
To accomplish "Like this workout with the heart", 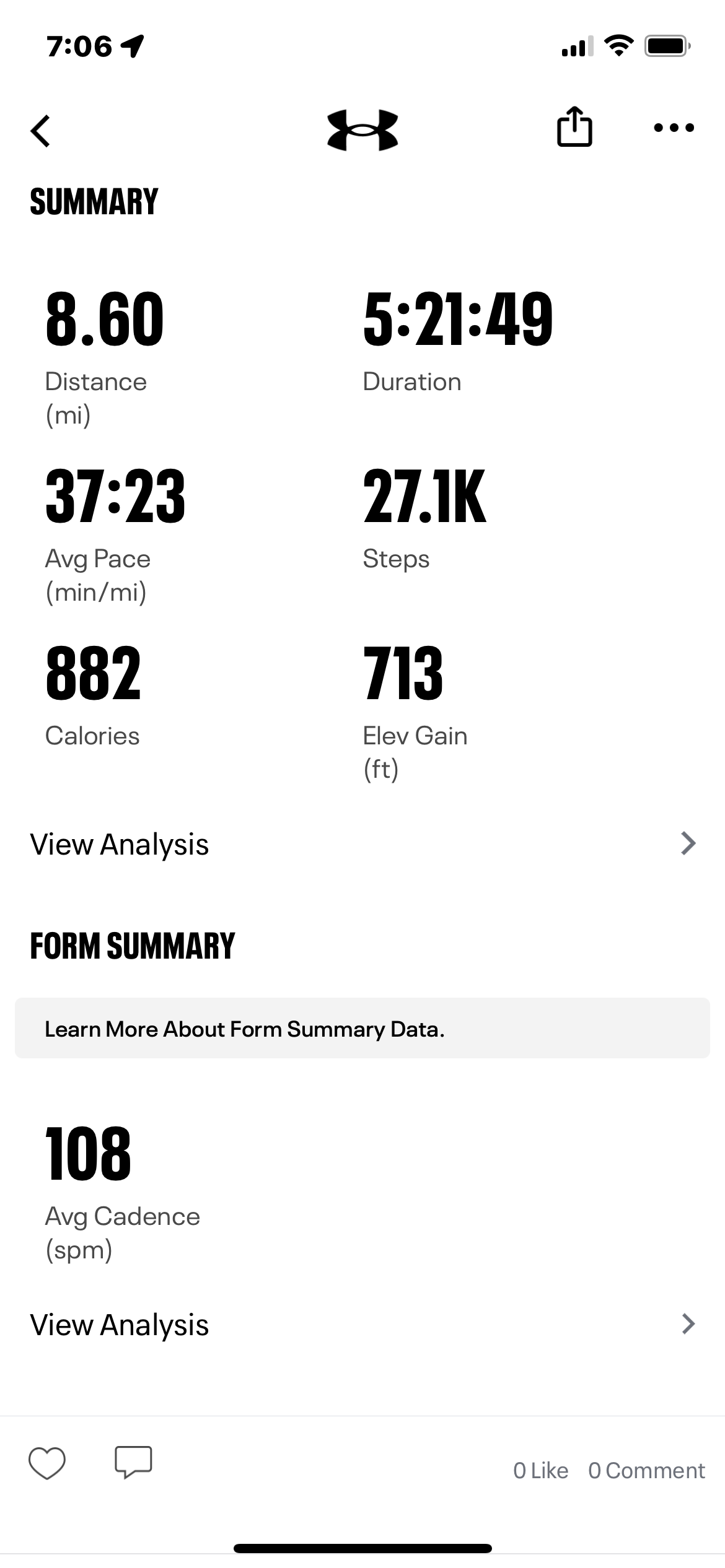I will 47,1463.
